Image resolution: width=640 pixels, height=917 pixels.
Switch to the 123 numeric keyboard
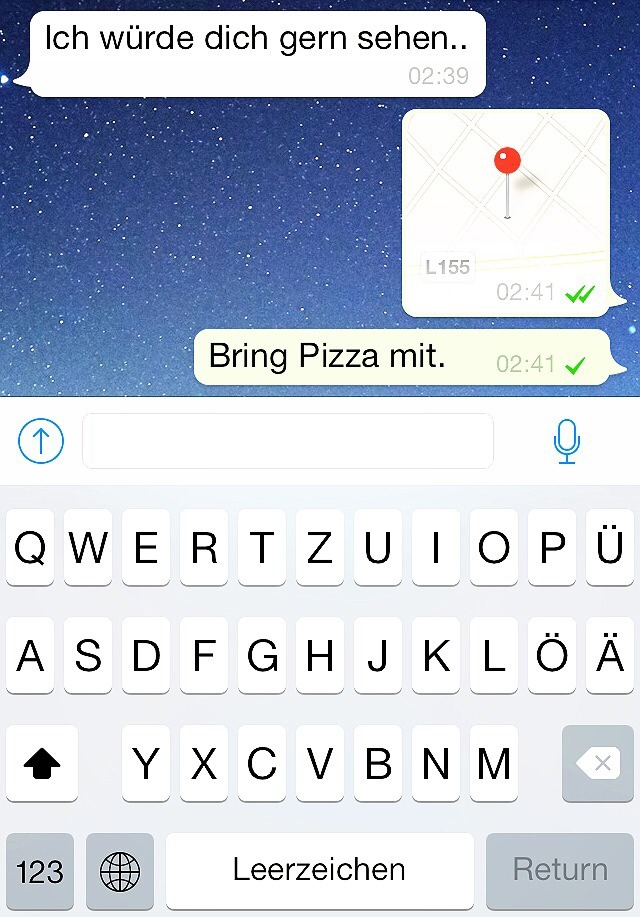coord(40,871)
